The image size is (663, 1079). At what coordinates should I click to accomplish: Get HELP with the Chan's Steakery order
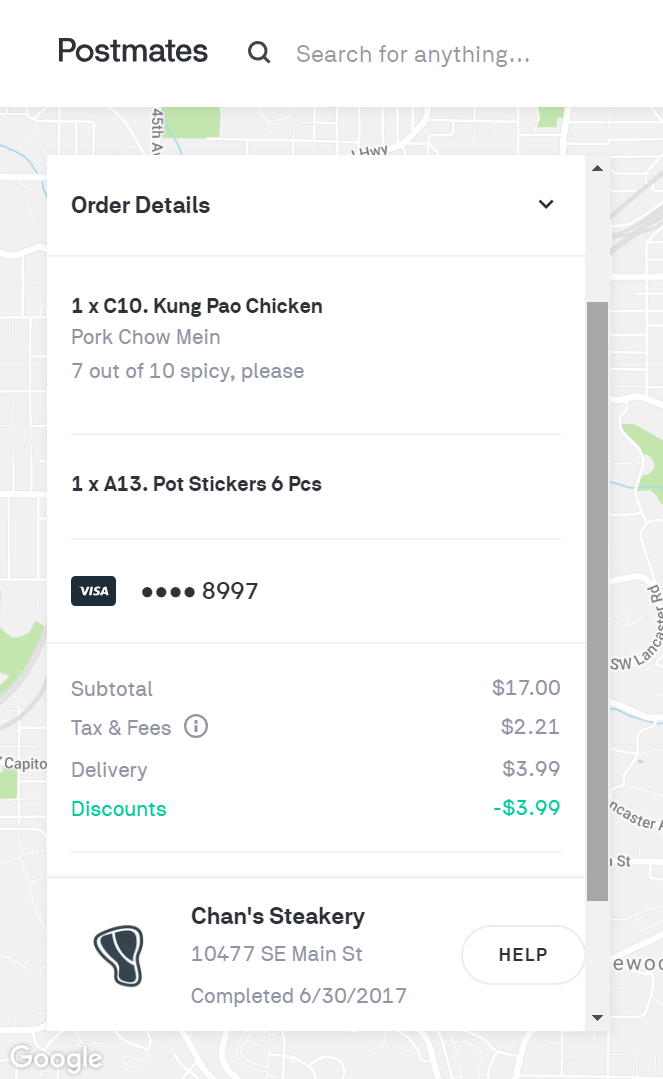pos(522,954)
